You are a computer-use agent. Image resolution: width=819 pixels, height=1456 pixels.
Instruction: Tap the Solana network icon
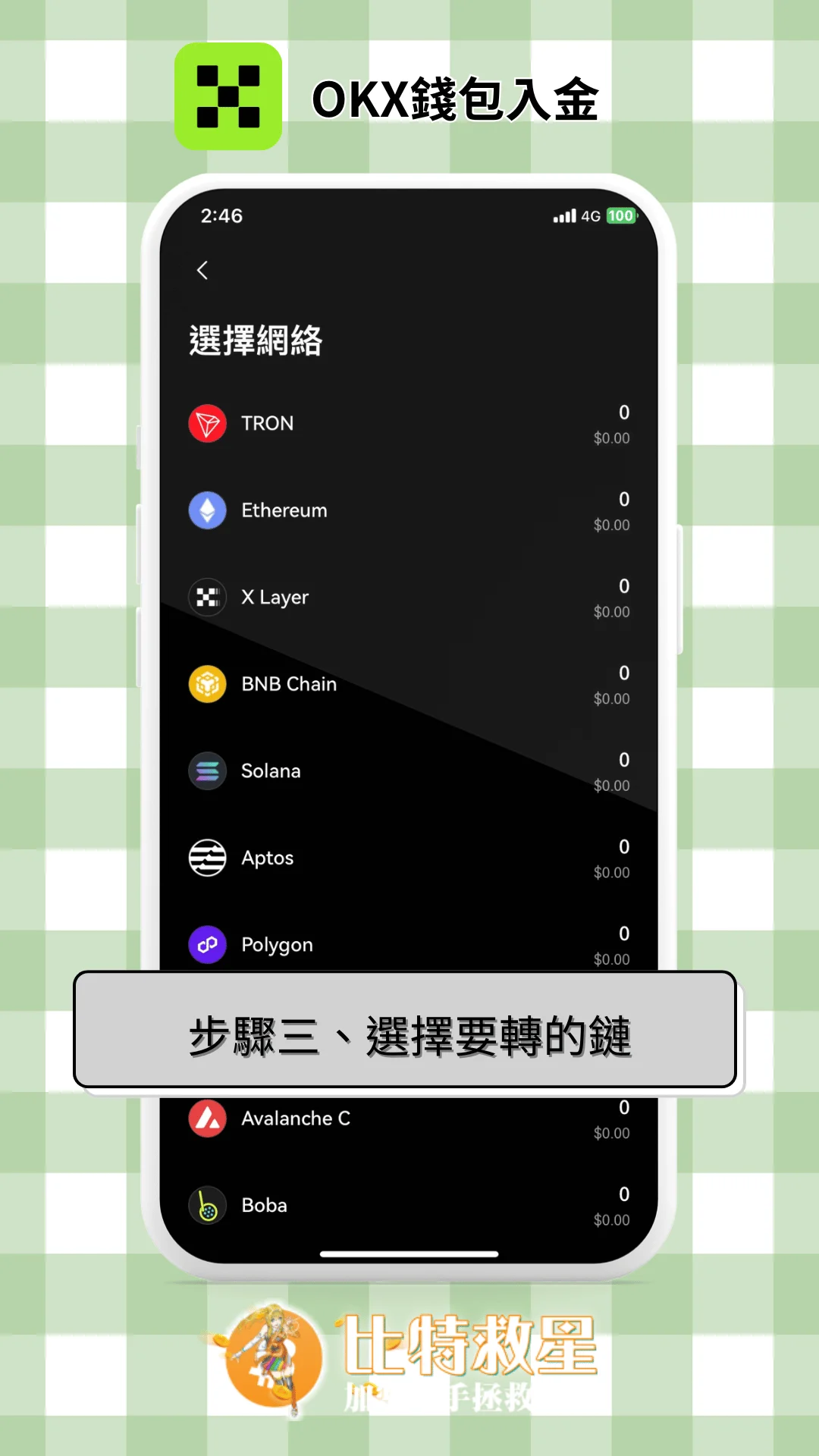click(x=207, y=770)
